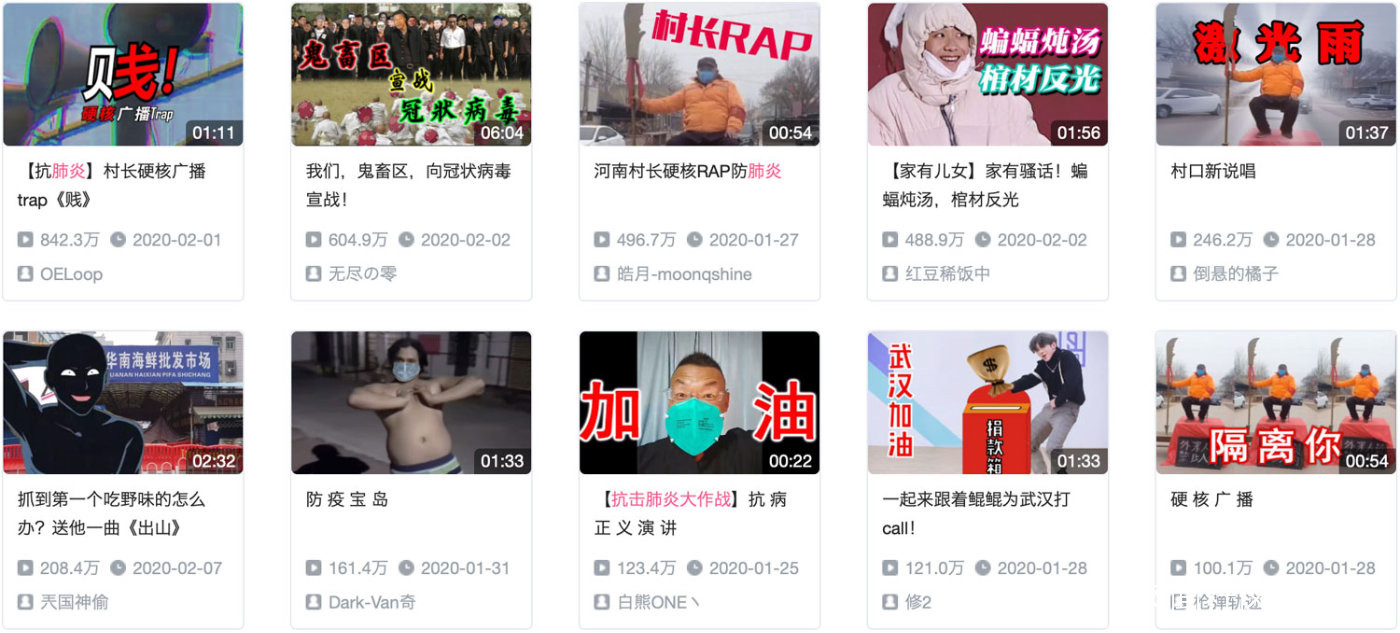The width and height of the screenshot is (1400, 633).
Task: Open uploader 无尽の零's page
Action: pyautogui.click(x=362, y=274)
